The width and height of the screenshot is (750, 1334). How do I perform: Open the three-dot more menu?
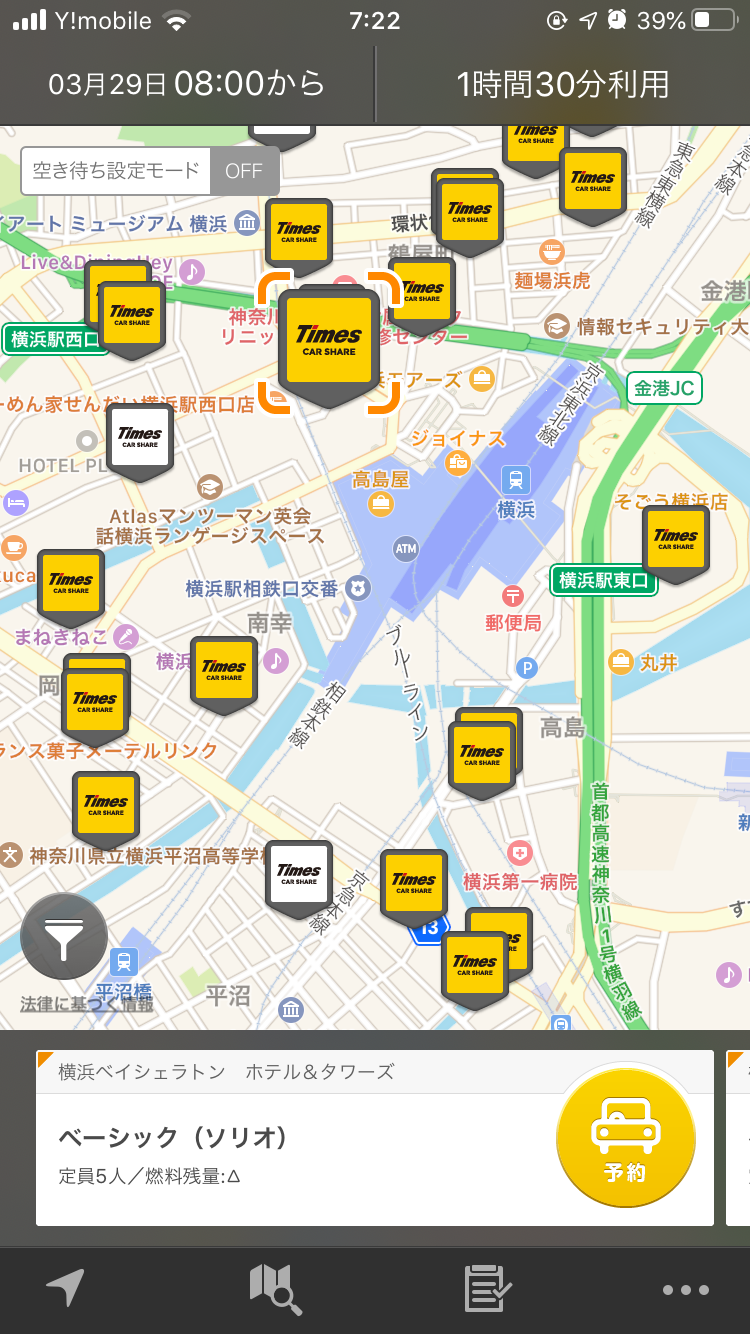click(x=686, y=1289)
